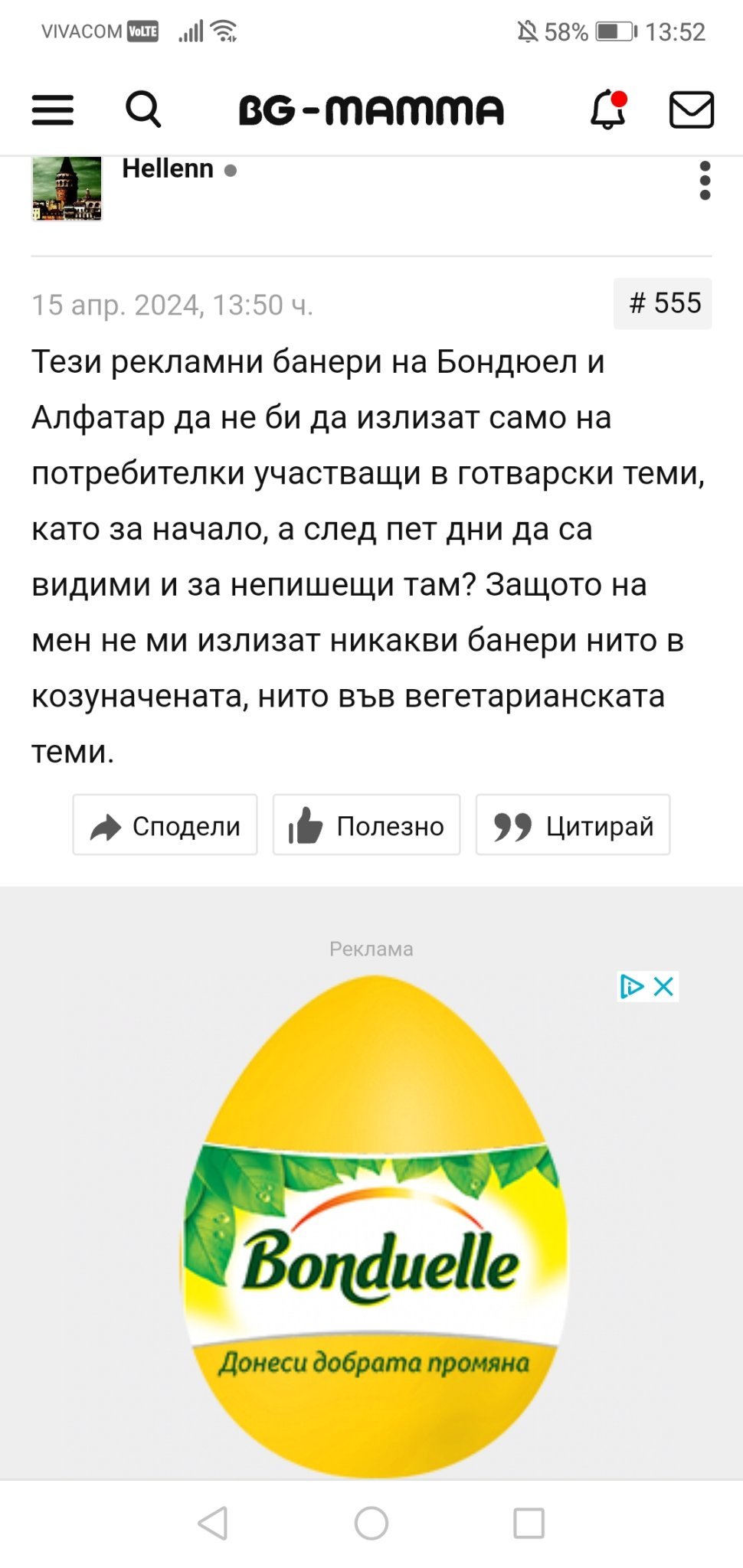This screenshot has height=1568, width=743.
Task: Open the AdChoices info icon
Action: tap(632, 986)
